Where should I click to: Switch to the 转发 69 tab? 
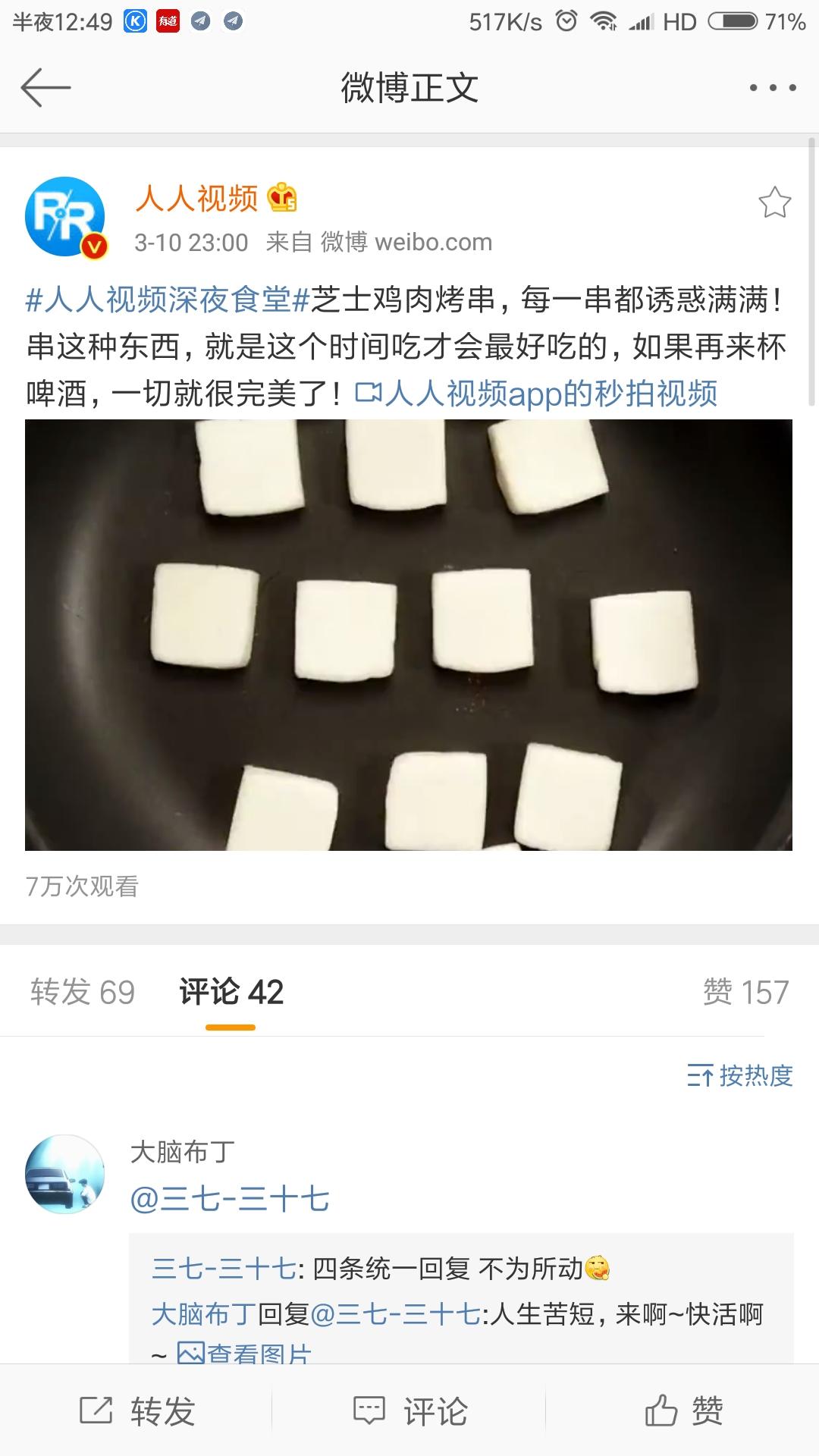(x=83, y=992)
